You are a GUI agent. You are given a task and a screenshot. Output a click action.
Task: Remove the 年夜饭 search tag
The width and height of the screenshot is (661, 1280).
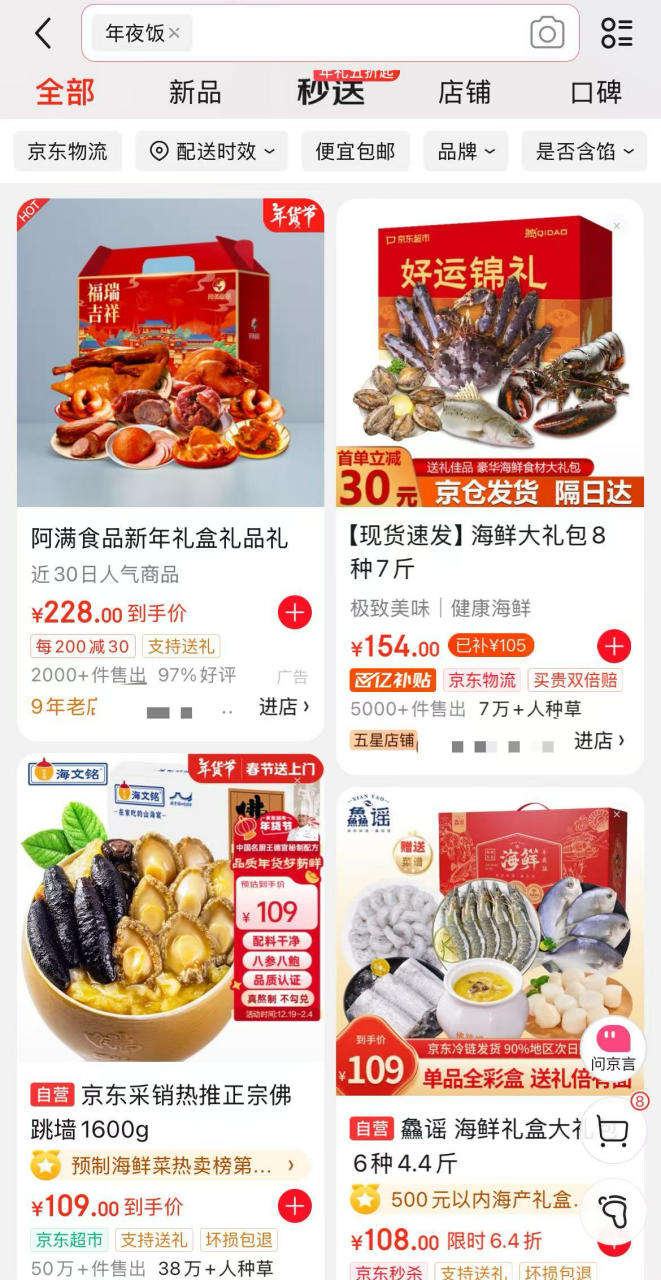tap(174, 34)
